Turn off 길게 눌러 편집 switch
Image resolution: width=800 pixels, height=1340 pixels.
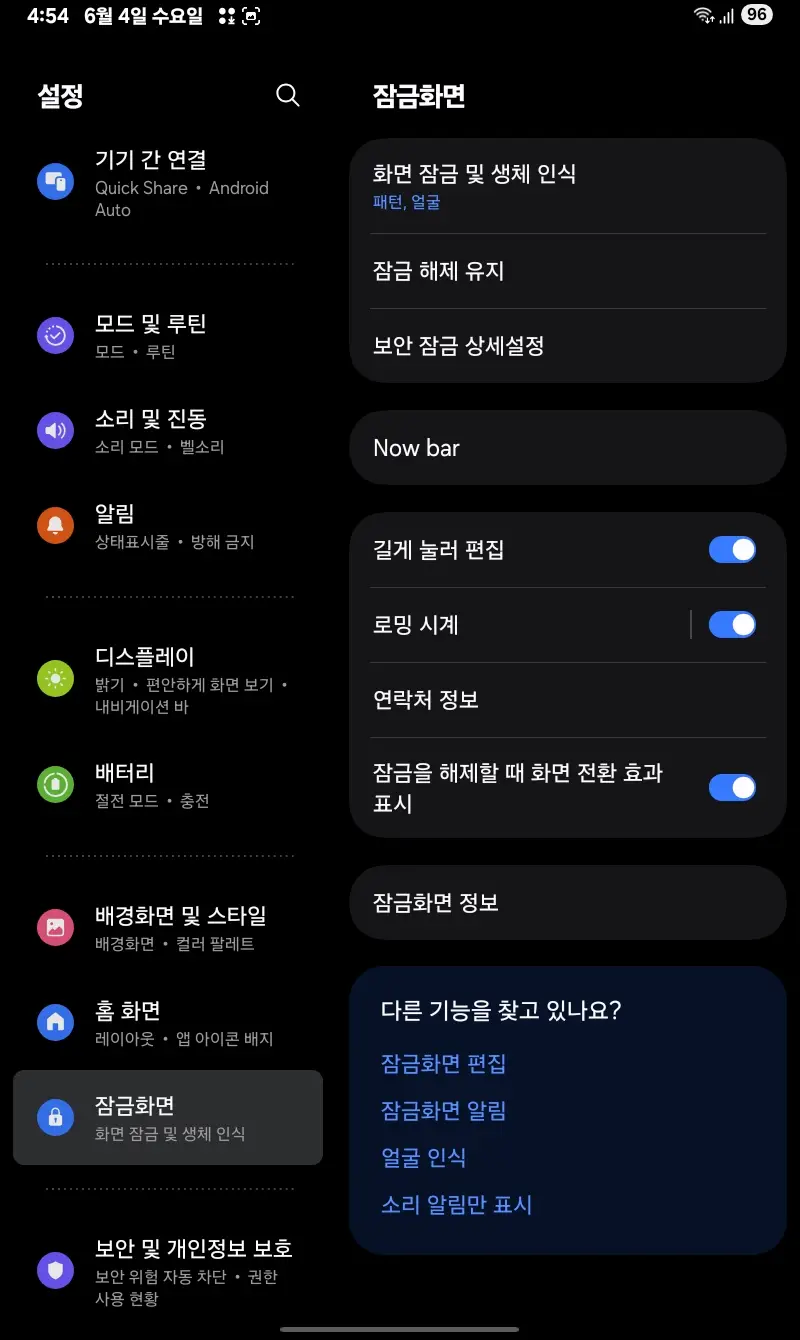[x=732, y=550]
